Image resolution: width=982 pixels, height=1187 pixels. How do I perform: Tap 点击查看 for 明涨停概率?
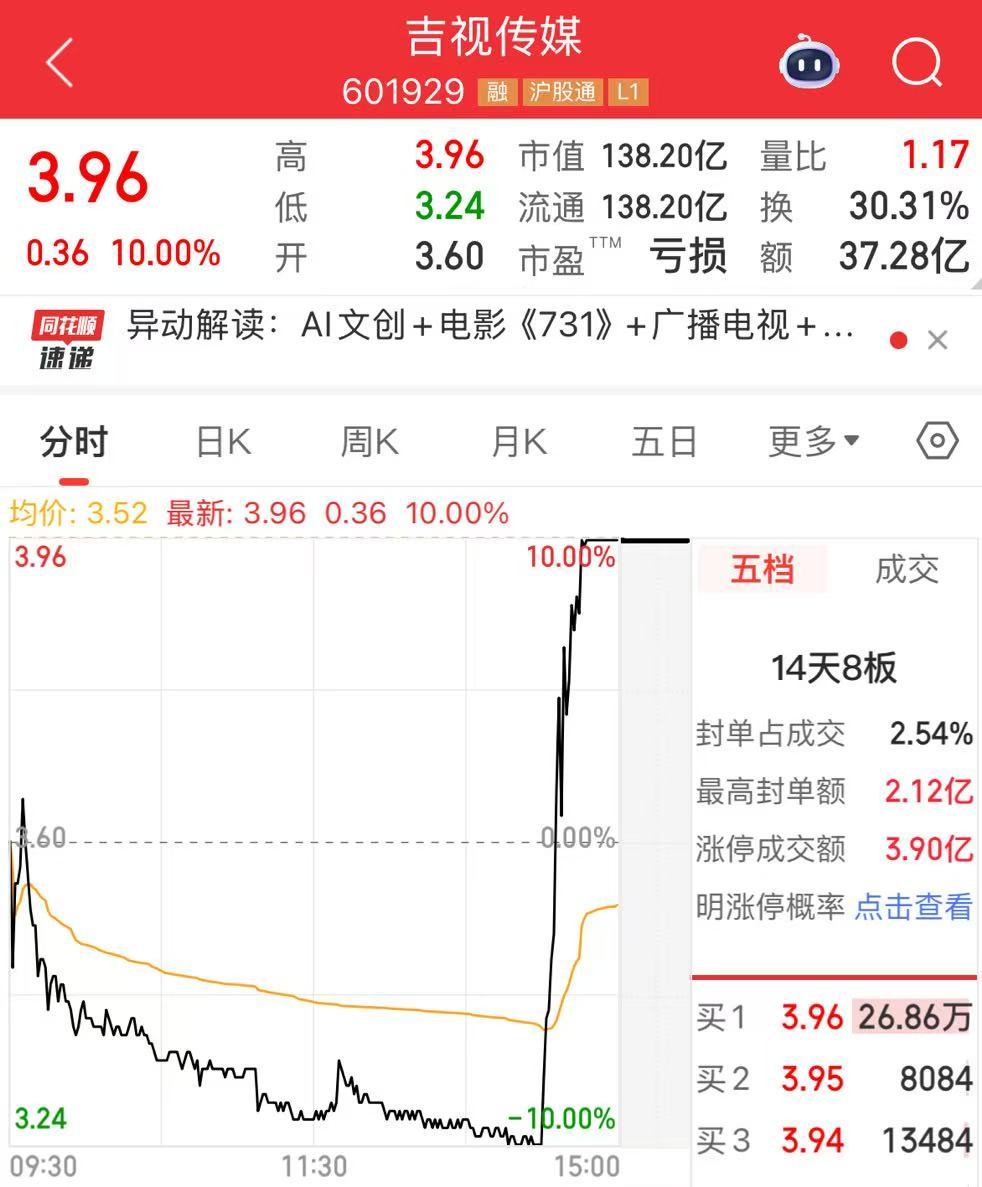point(913,907)
